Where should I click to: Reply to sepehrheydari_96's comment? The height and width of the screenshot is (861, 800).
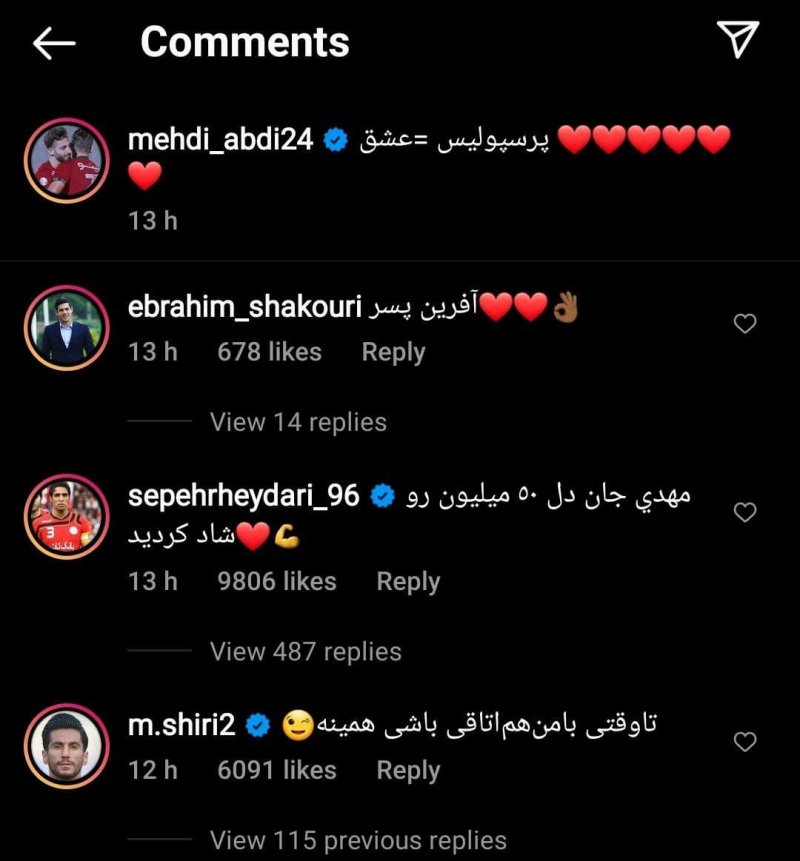point(408,581)
